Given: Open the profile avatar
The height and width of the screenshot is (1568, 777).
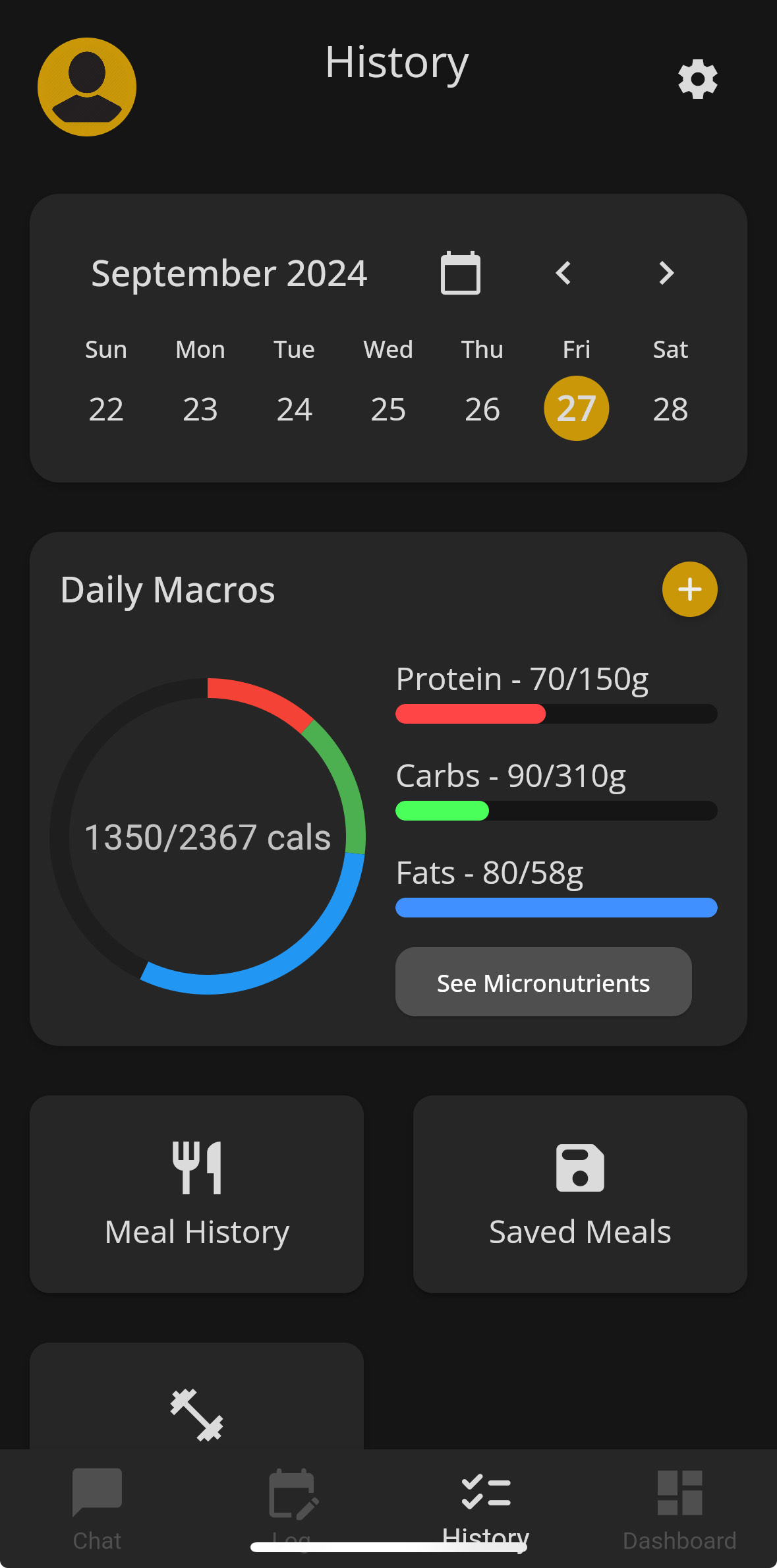Looking at the screenshot, I should [87, 87].
